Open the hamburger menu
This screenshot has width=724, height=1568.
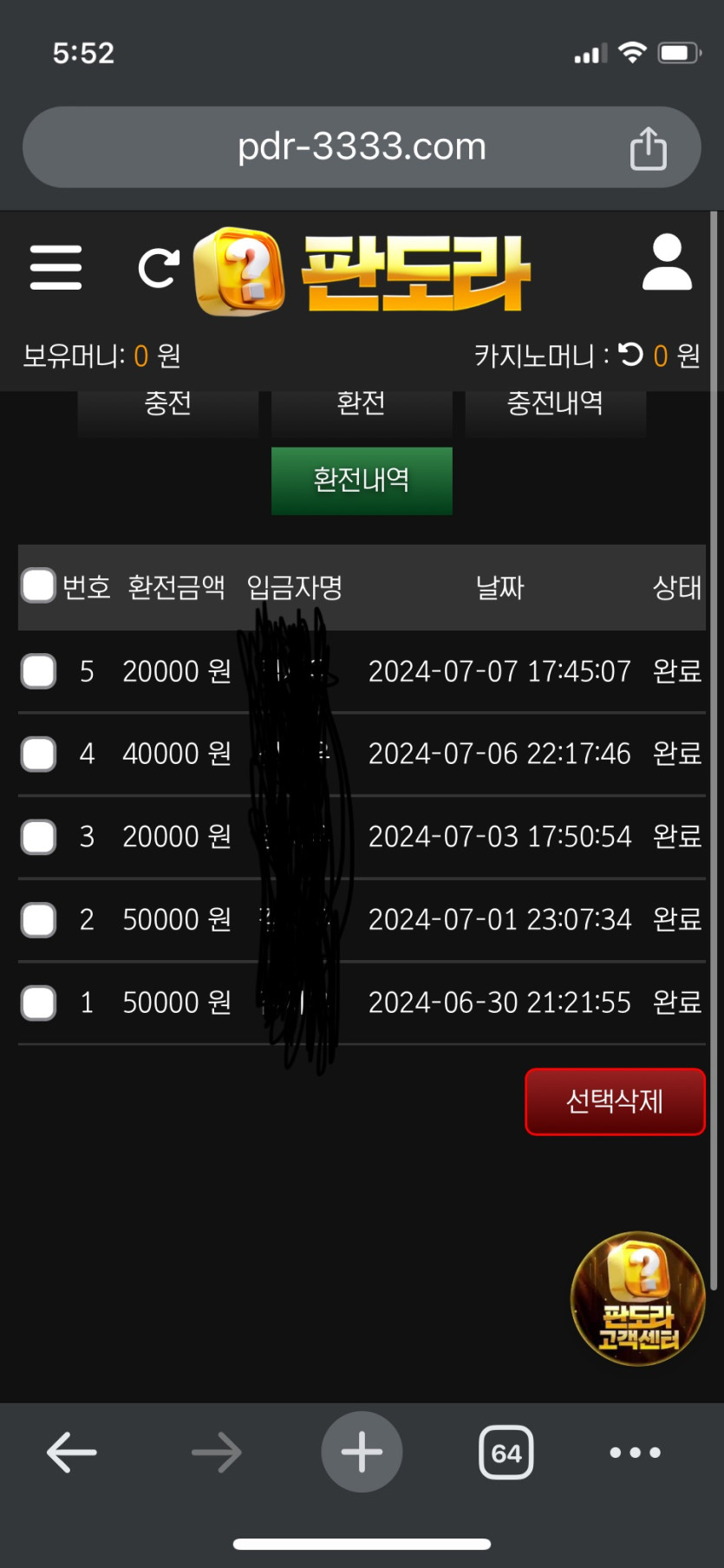(55, 267)
